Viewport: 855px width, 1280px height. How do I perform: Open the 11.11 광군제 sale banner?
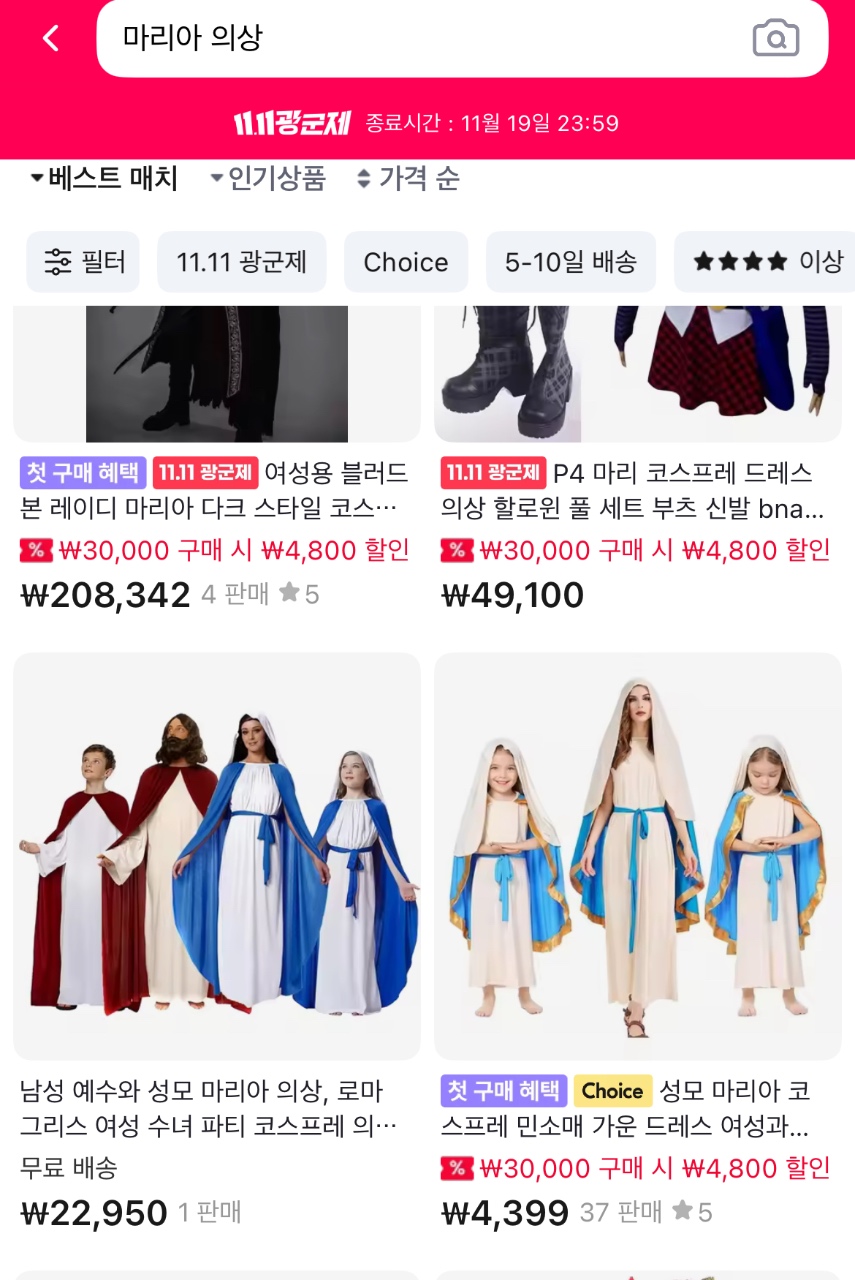(x=427, y=123)
